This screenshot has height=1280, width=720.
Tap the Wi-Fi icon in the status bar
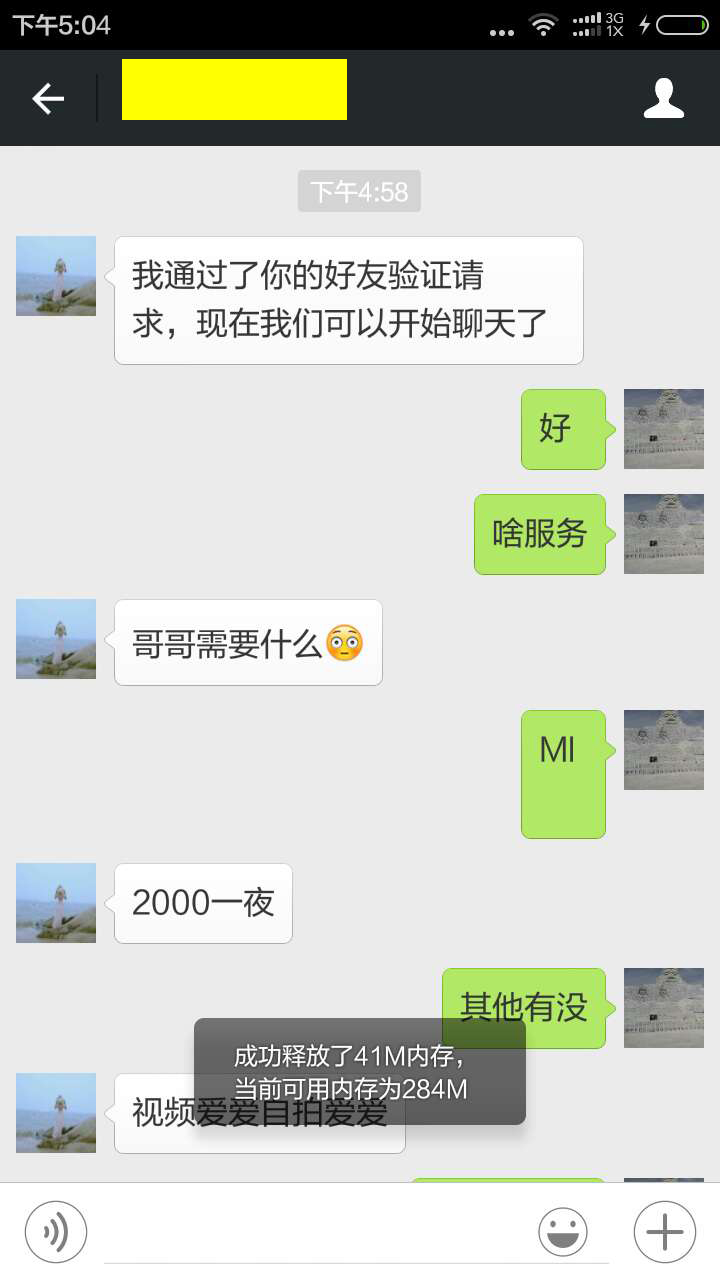pos(543,24)
